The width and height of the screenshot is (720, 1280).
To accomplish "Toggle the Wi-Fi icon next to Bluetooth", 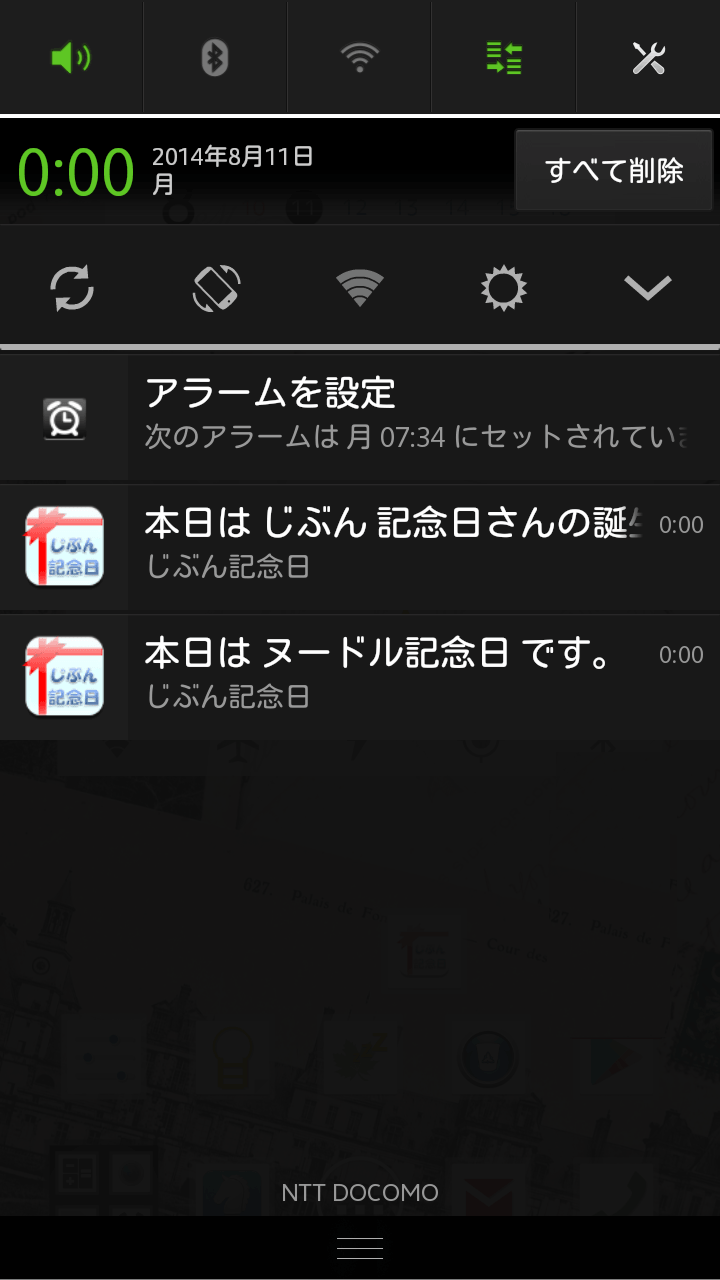I will pyautogui.click(x=359, y=57).
